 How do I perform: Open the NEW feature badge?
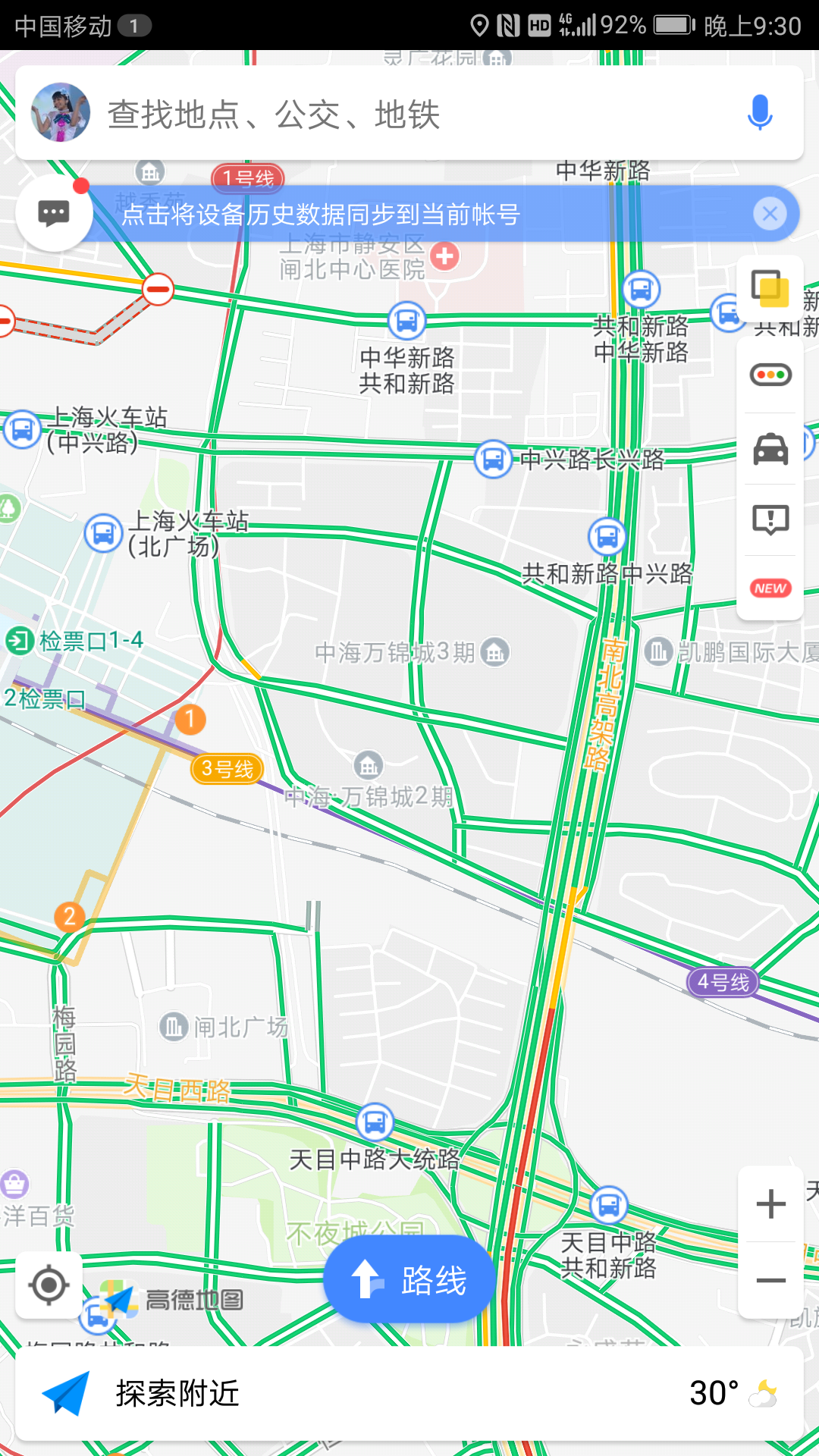pyautogui.click(x=770, y=588)
